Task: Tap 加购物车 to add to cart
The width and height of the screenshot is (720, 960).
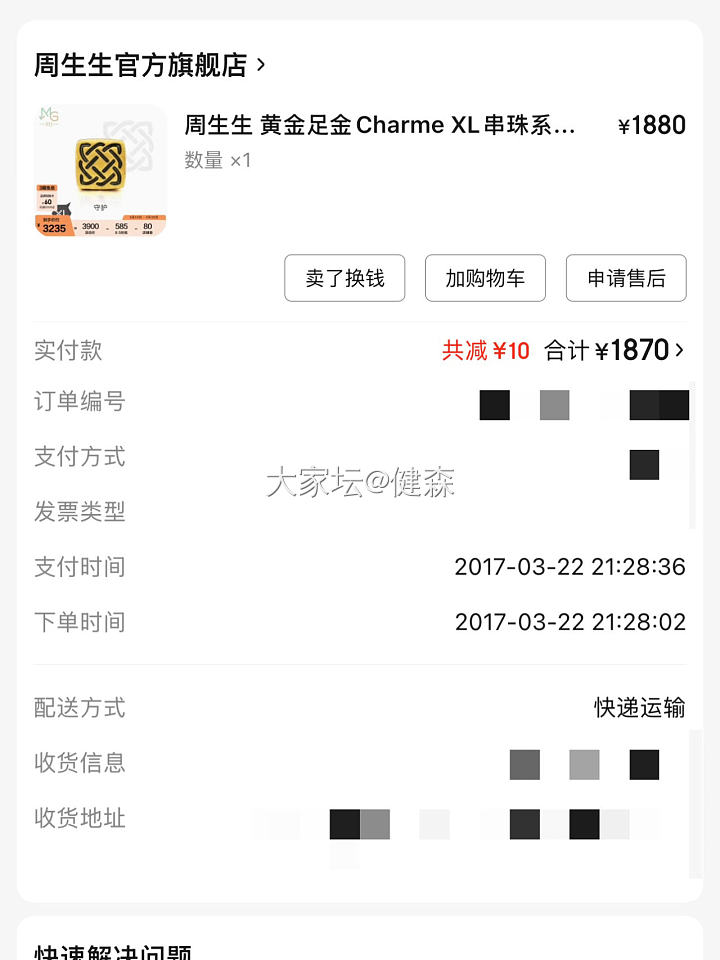Action: point(485,278)
